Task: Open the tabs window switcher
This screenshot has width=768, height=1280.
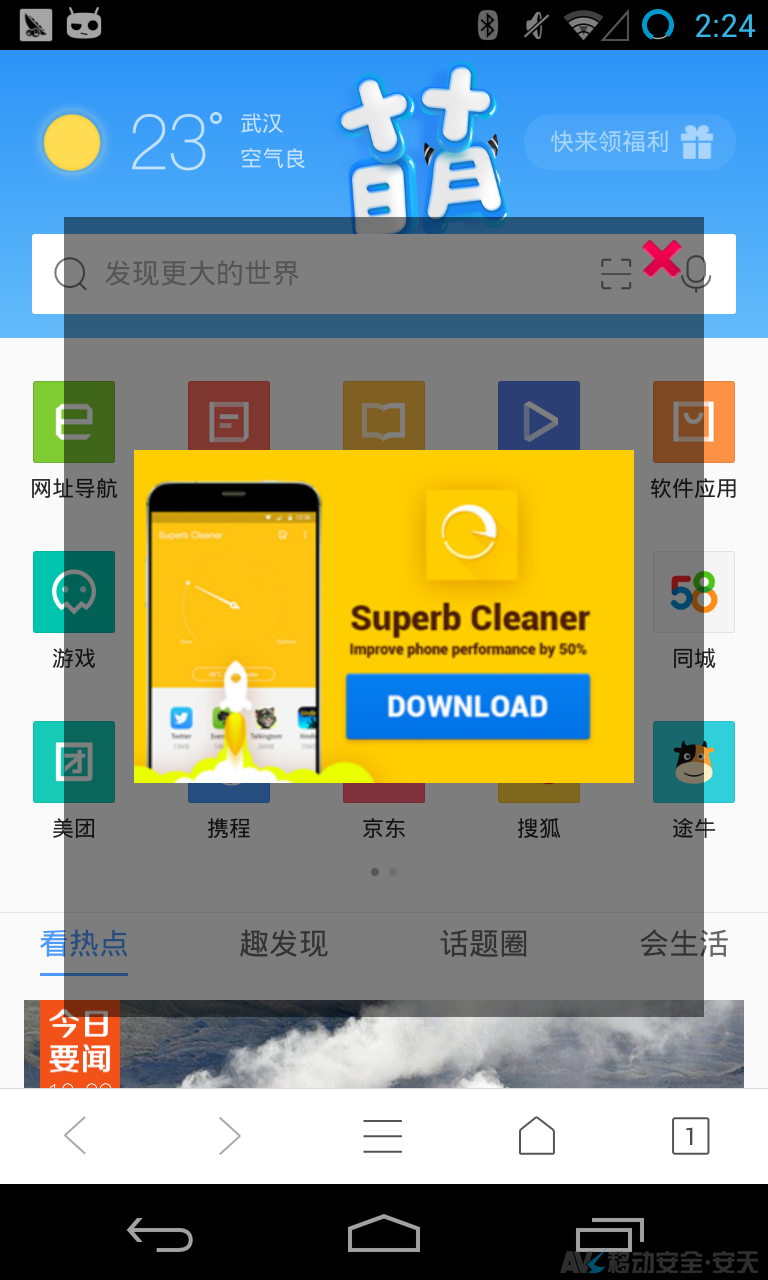Action: pyautogui.click(x=690, y=1136)
